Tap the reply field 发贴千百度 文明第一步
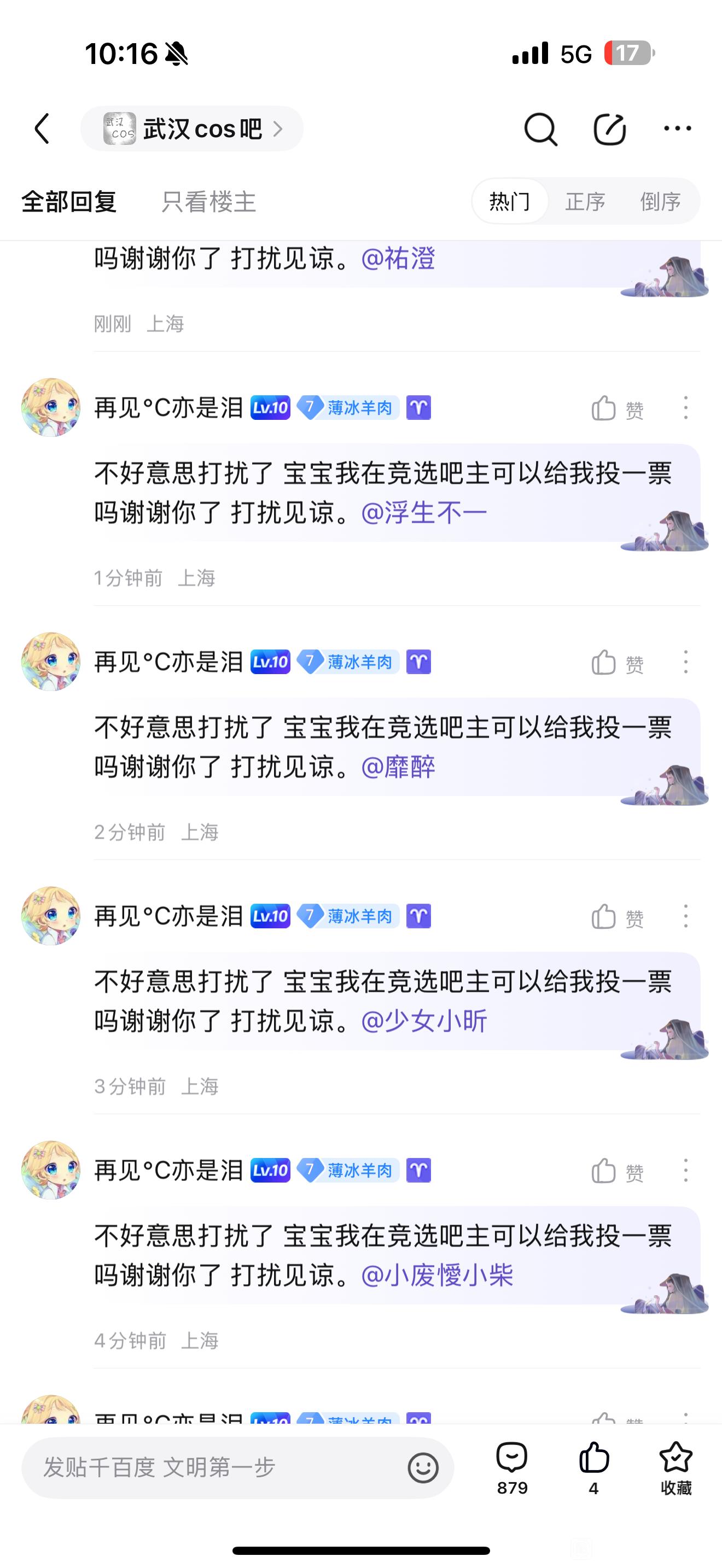722x1568 pixels. tap(213, 1467)
